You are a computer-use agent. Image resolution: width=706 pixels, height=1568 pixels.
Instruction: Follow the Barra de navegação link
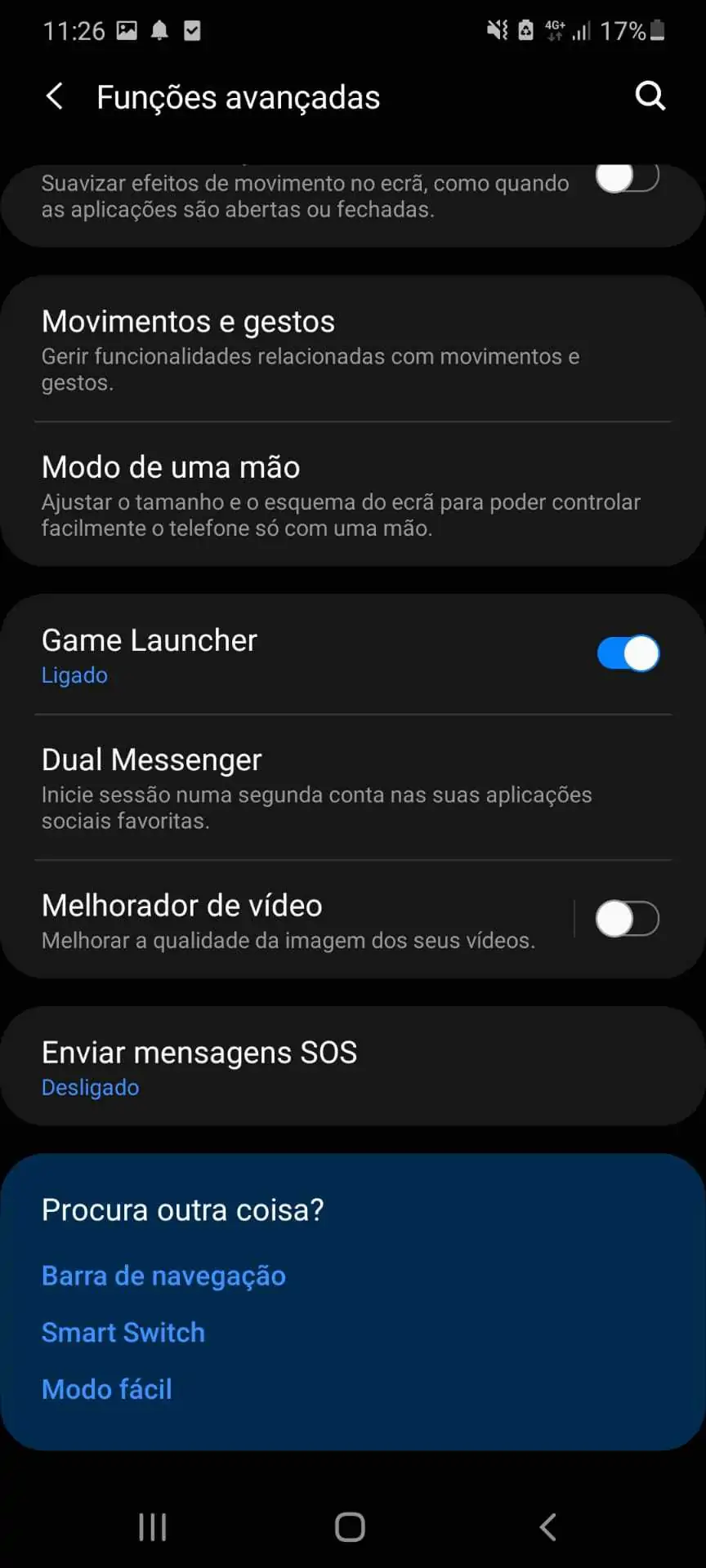click(x=163, y=1276)
